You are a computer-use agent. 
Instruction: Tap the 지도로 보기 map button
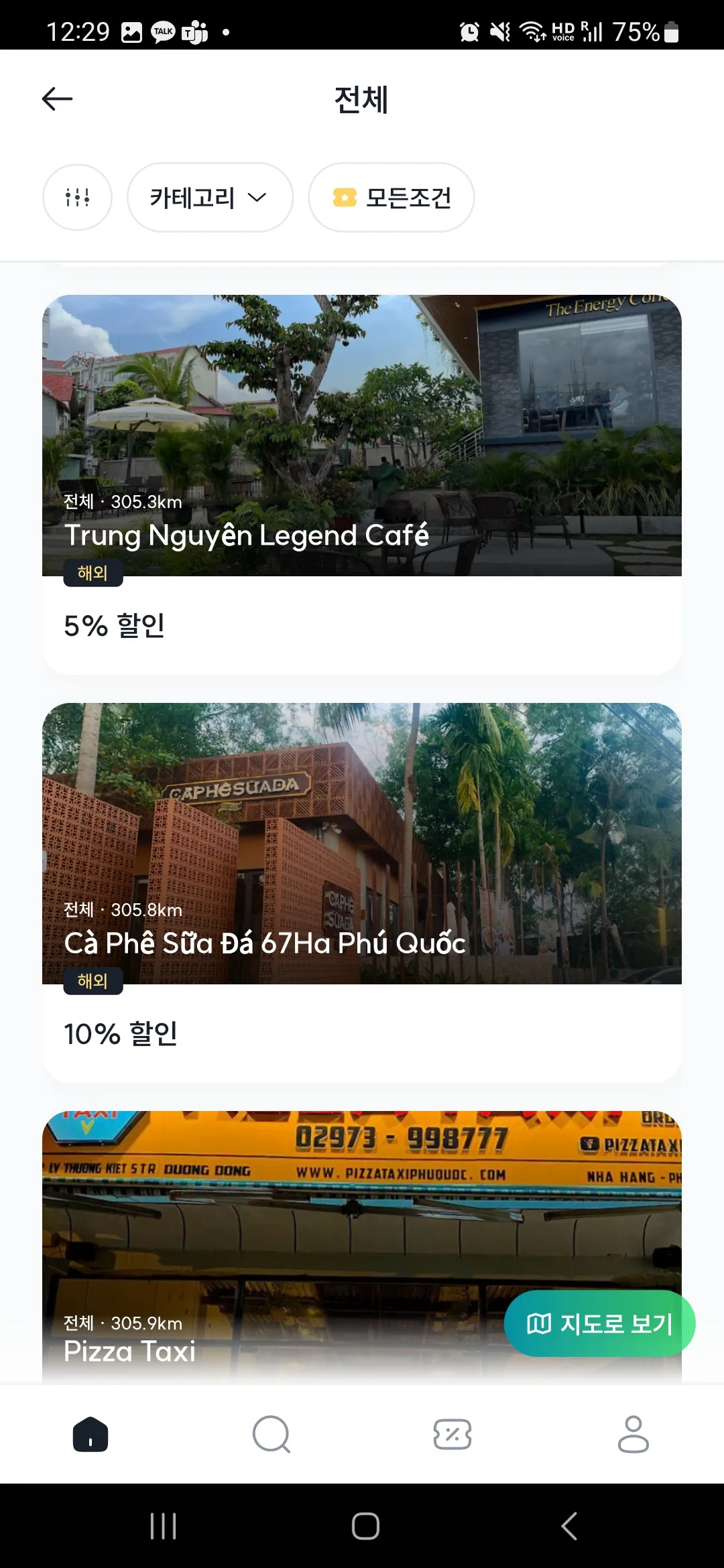599,1323
